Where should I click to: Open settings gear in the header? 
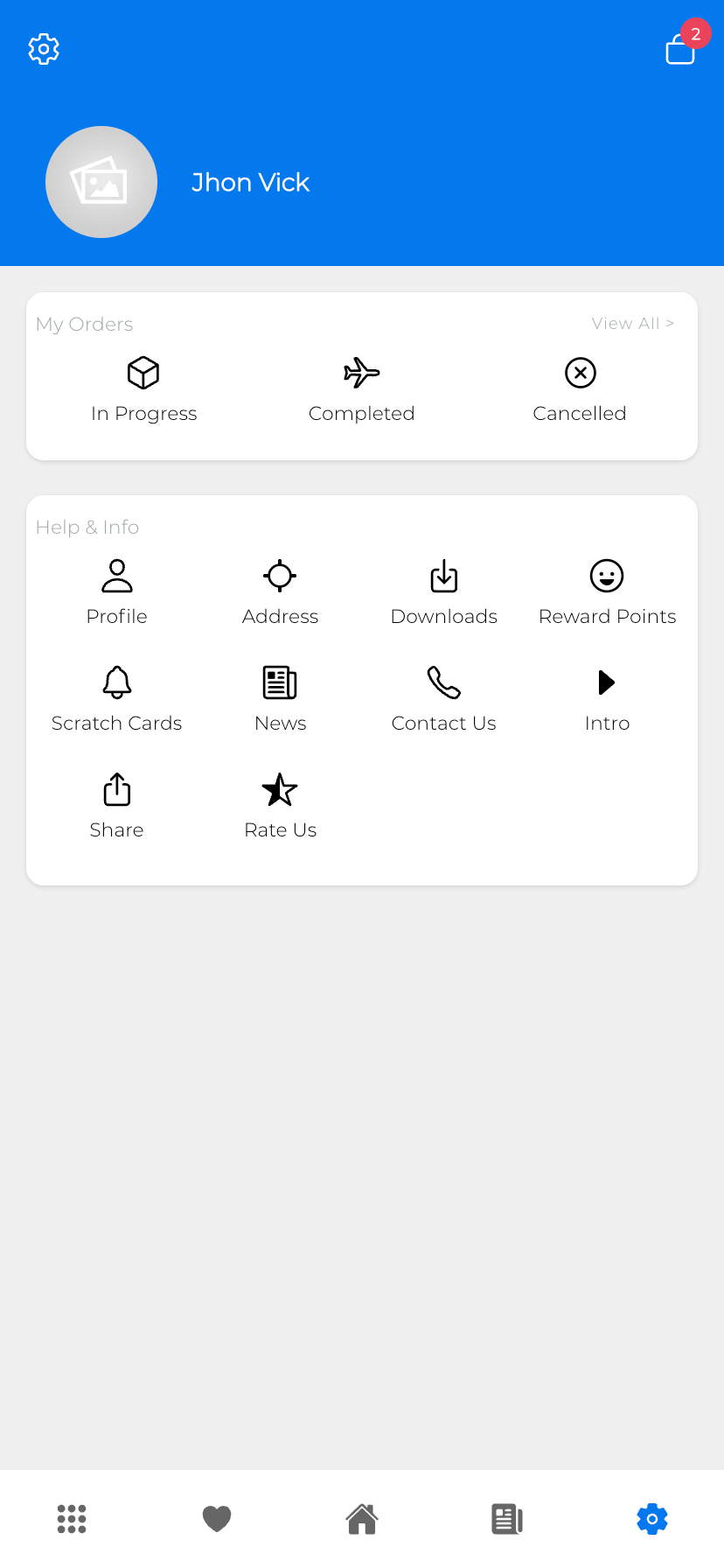pyautogui.click(x=44, y=49)
